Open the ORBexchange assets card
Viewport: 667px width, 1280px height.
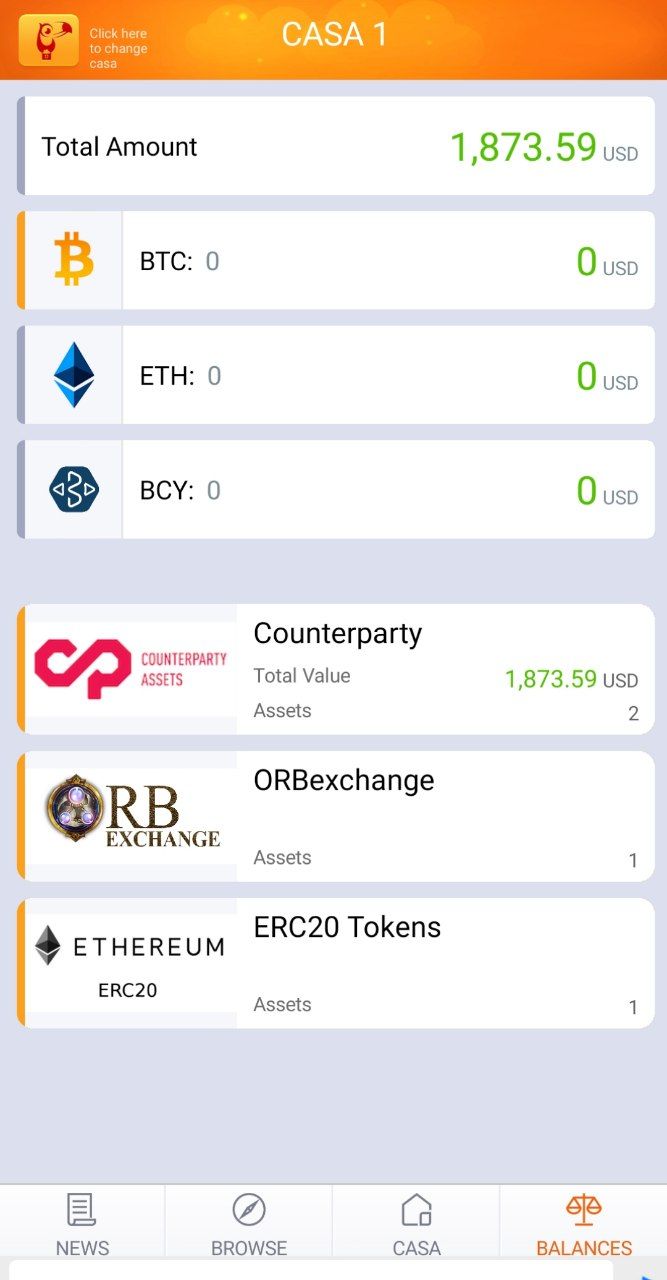[x=336, y=816]
